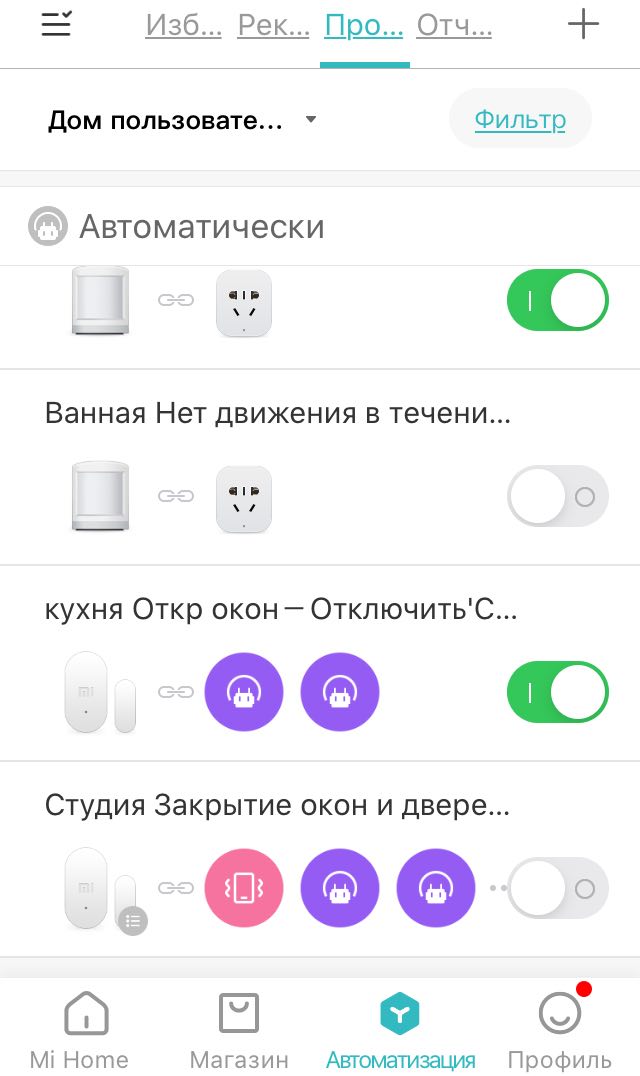This screenshot has width=640, height=1076.
Task: Open the Фильтр filter
Action: coord(520,119)
